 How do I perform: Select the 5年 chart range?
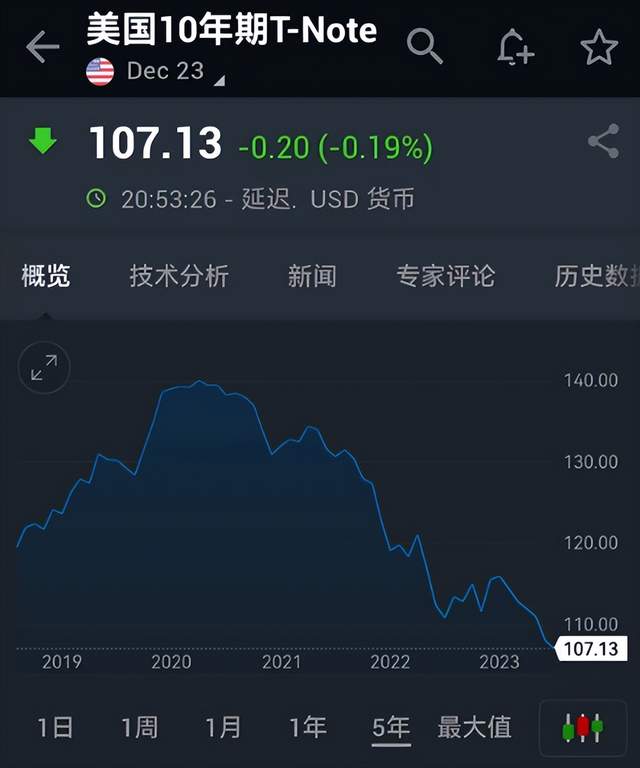[391, 727]
